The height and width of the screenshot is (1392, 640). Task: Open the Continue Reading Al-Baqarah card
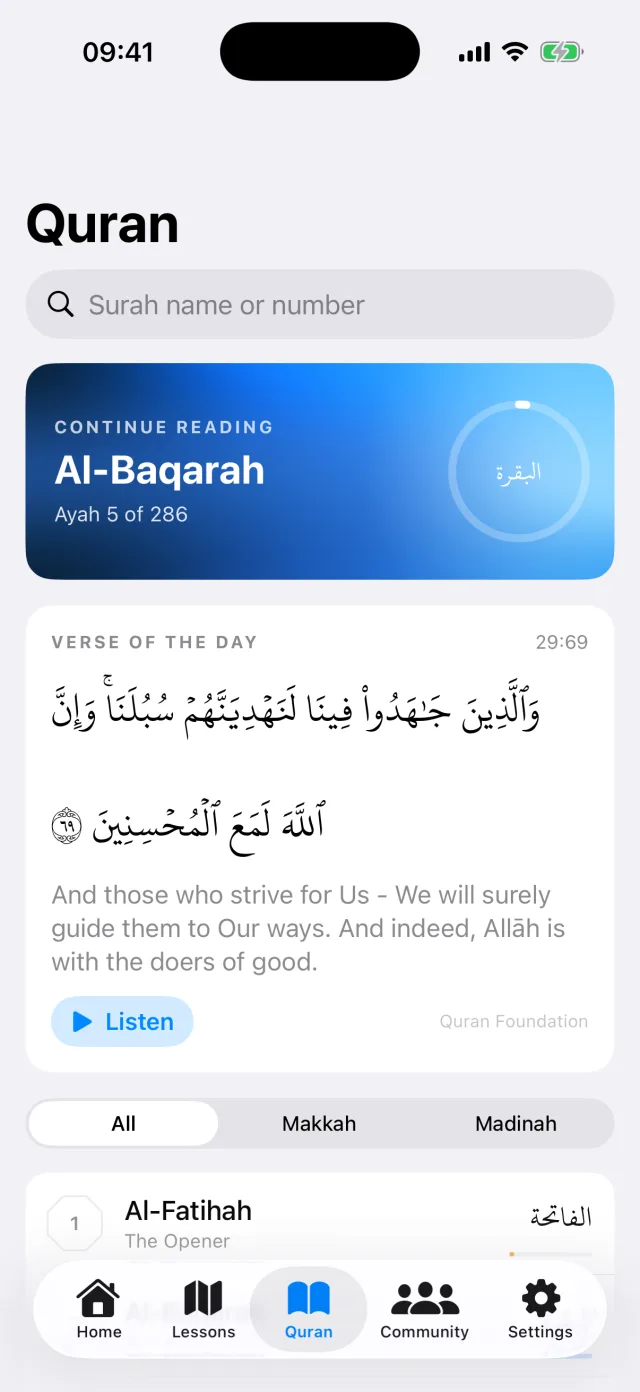click(320, 471)
